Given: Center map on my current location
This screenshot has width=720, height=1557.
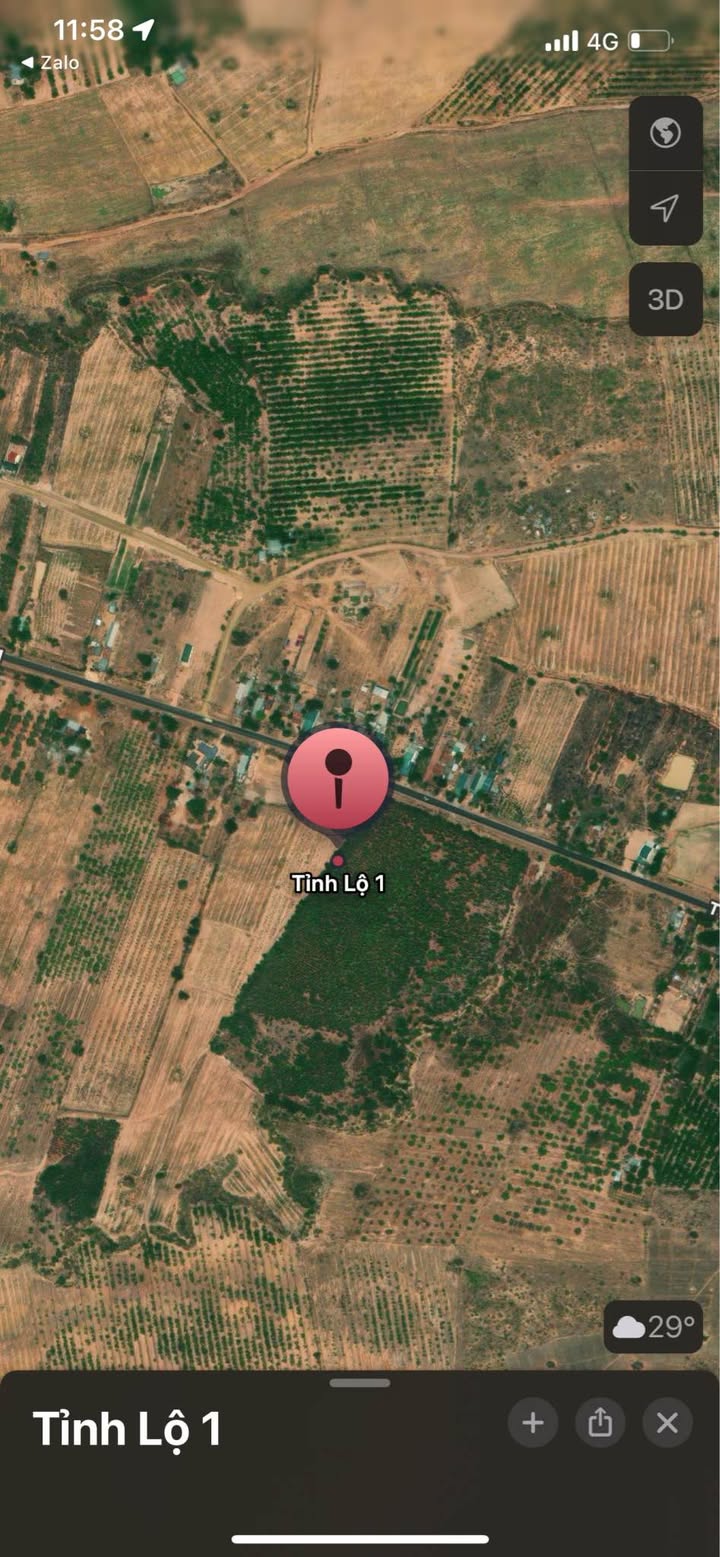Looking at the screenshot, I should (x=665, y=208).
